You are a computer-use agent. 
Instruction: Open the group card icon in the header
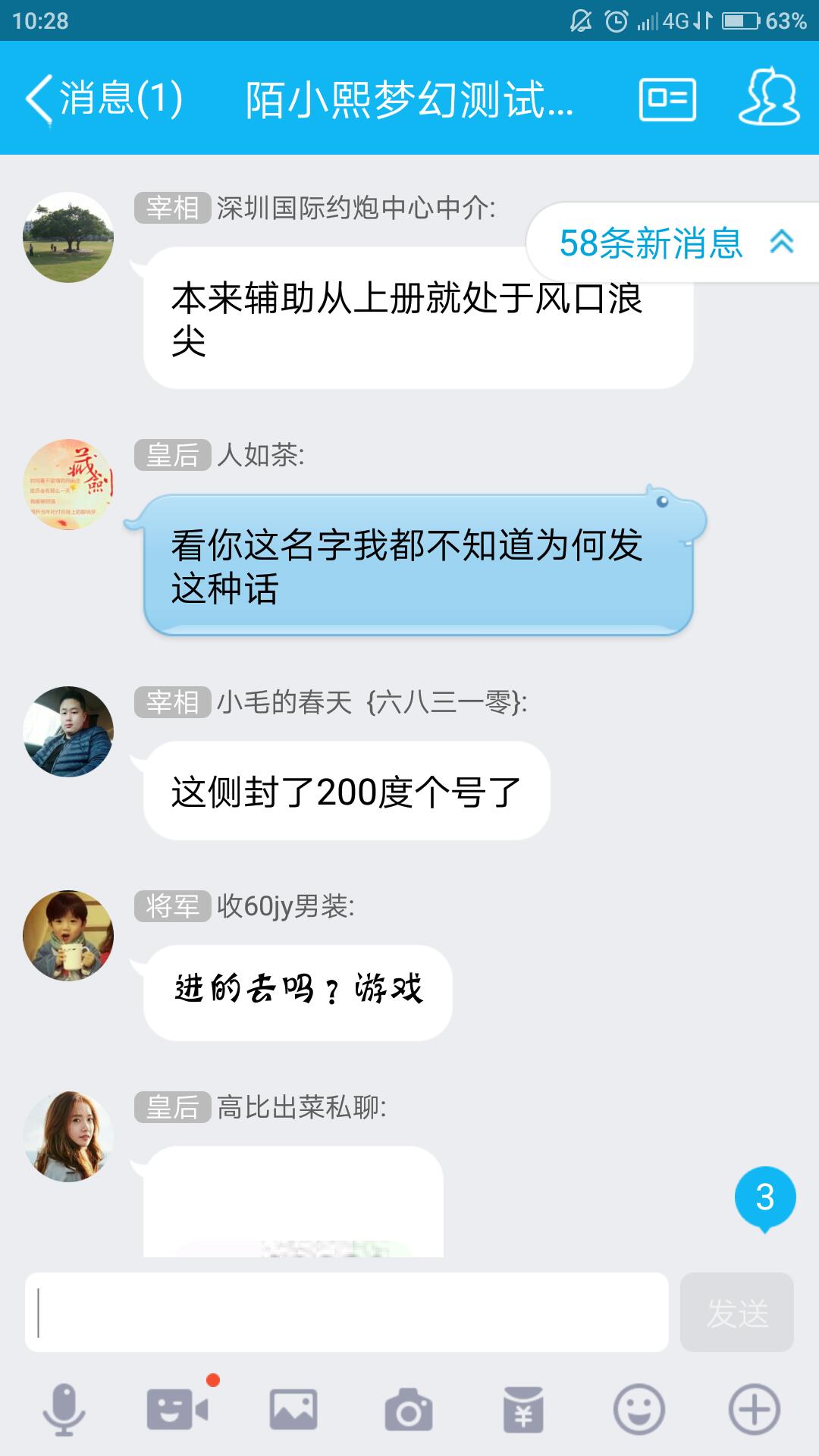pos(667,99)
